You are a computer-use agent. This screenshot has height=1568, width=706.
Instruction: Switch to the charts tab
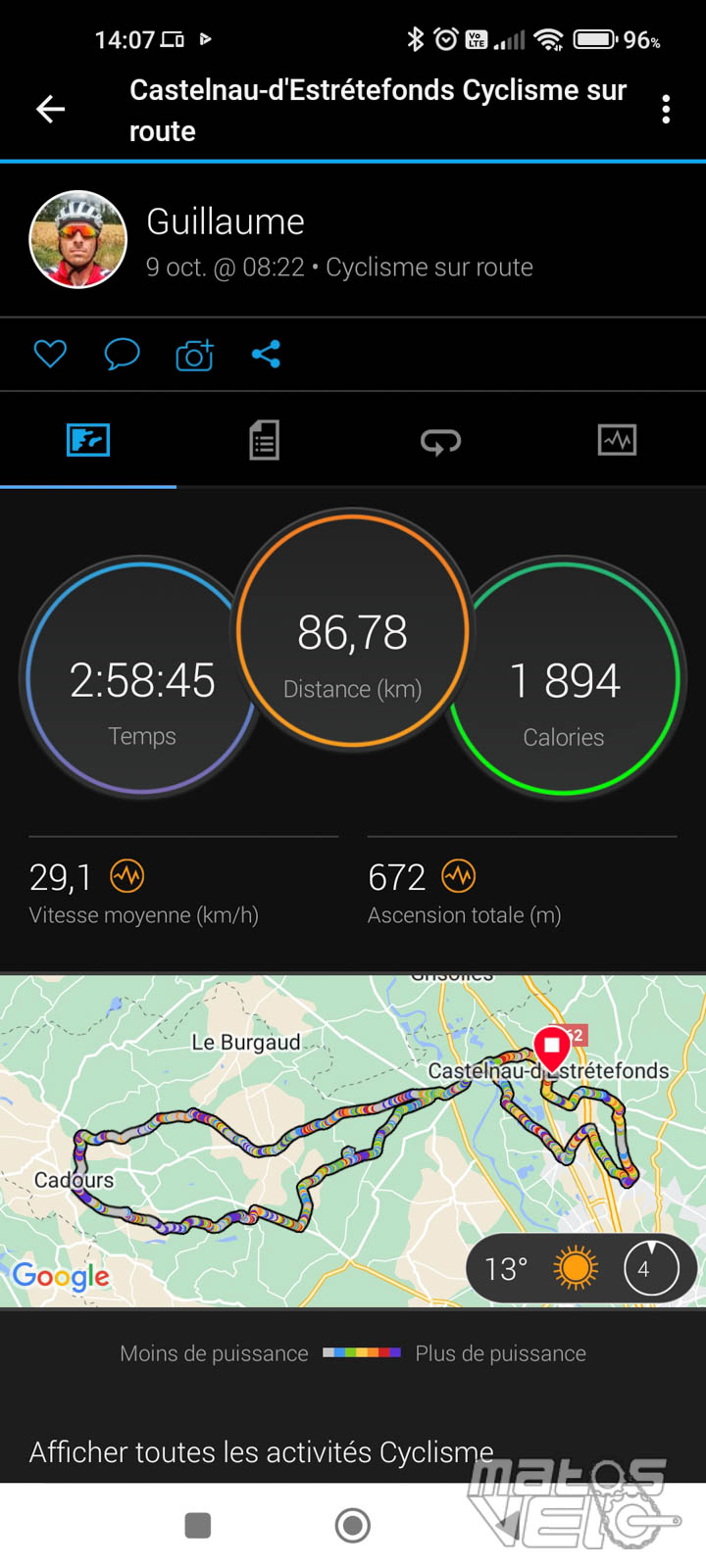pos(617,440)
